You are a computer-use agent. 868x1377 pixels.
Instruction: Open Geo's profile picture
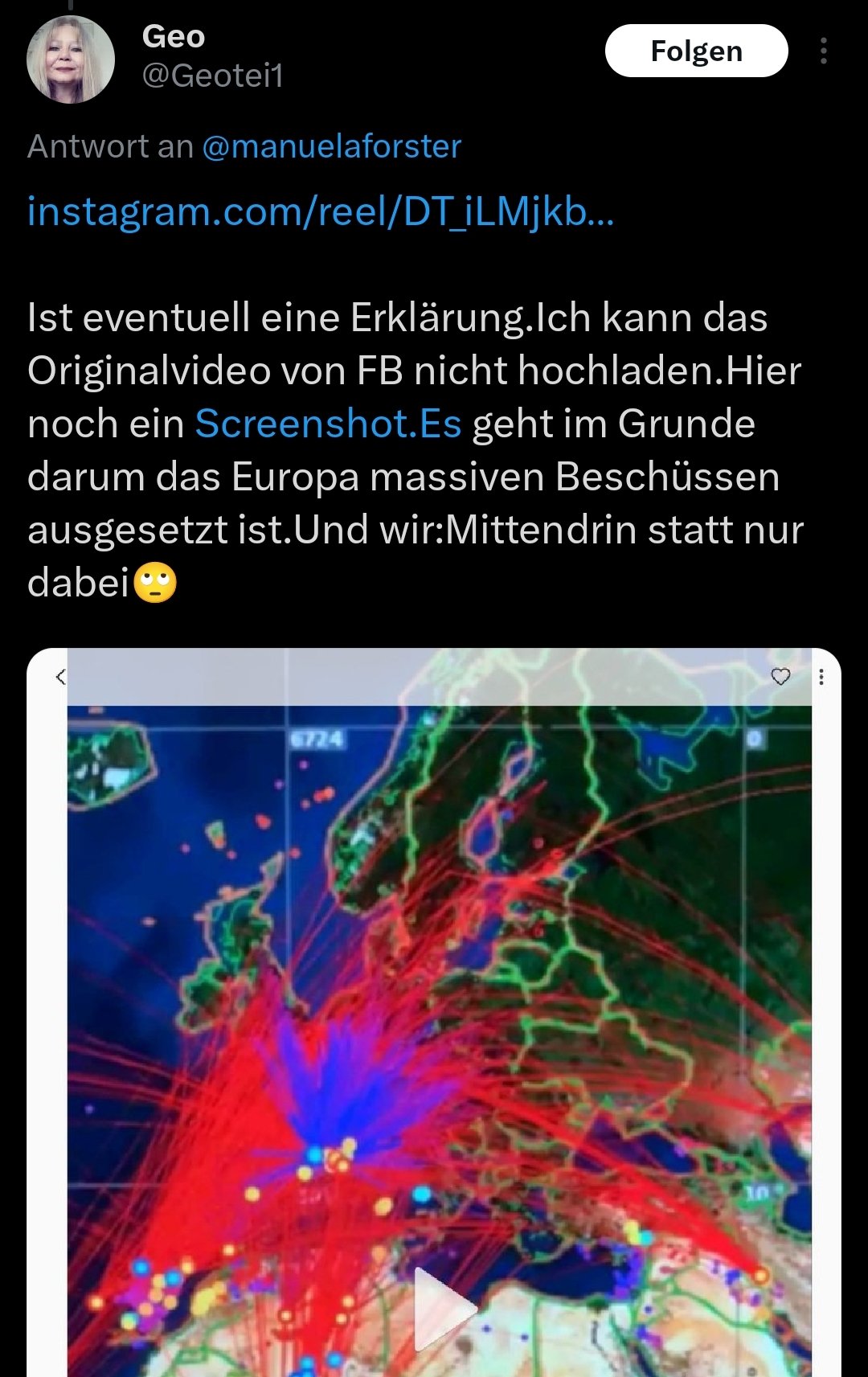point(71,59)
